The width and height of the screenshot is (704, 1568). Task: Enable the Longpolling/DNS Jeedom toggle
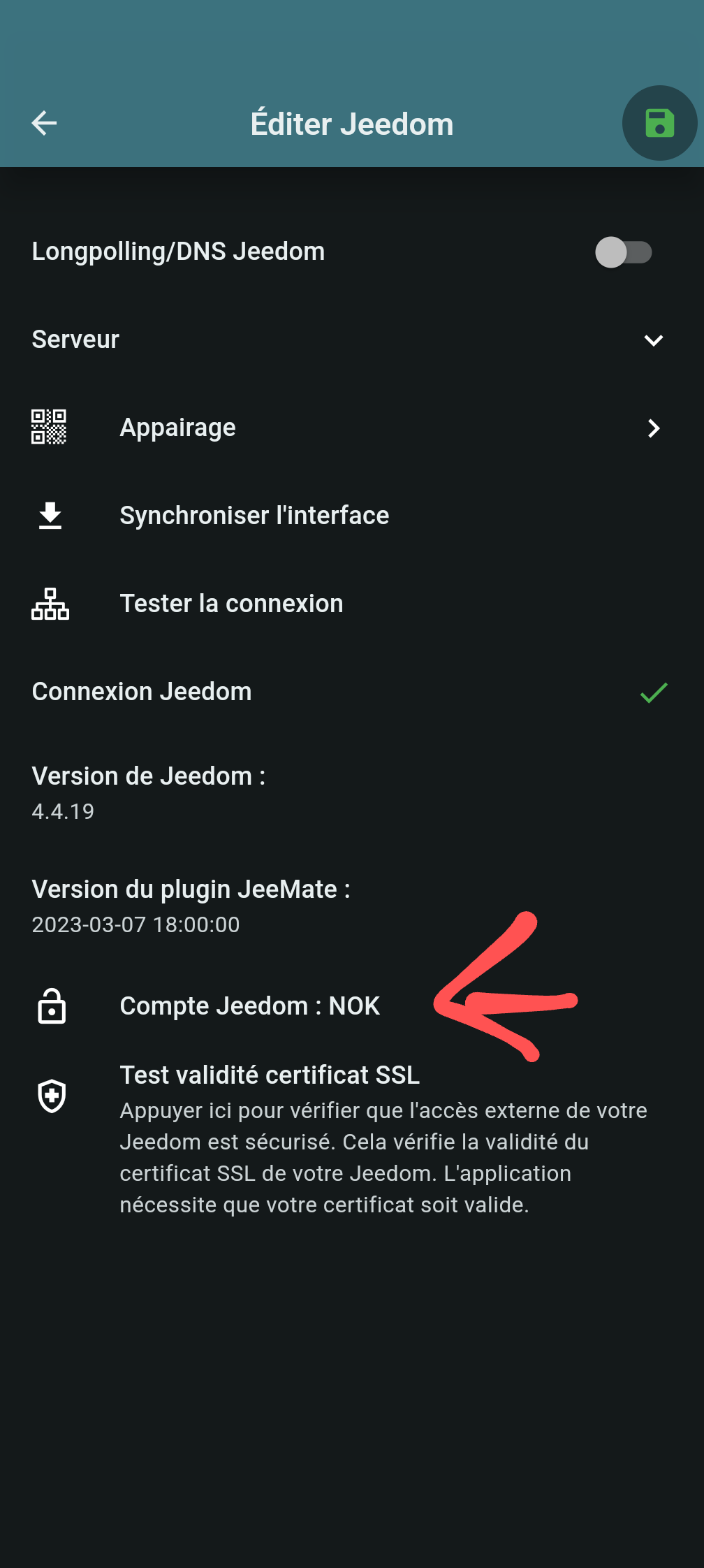(x=625, y=252)
